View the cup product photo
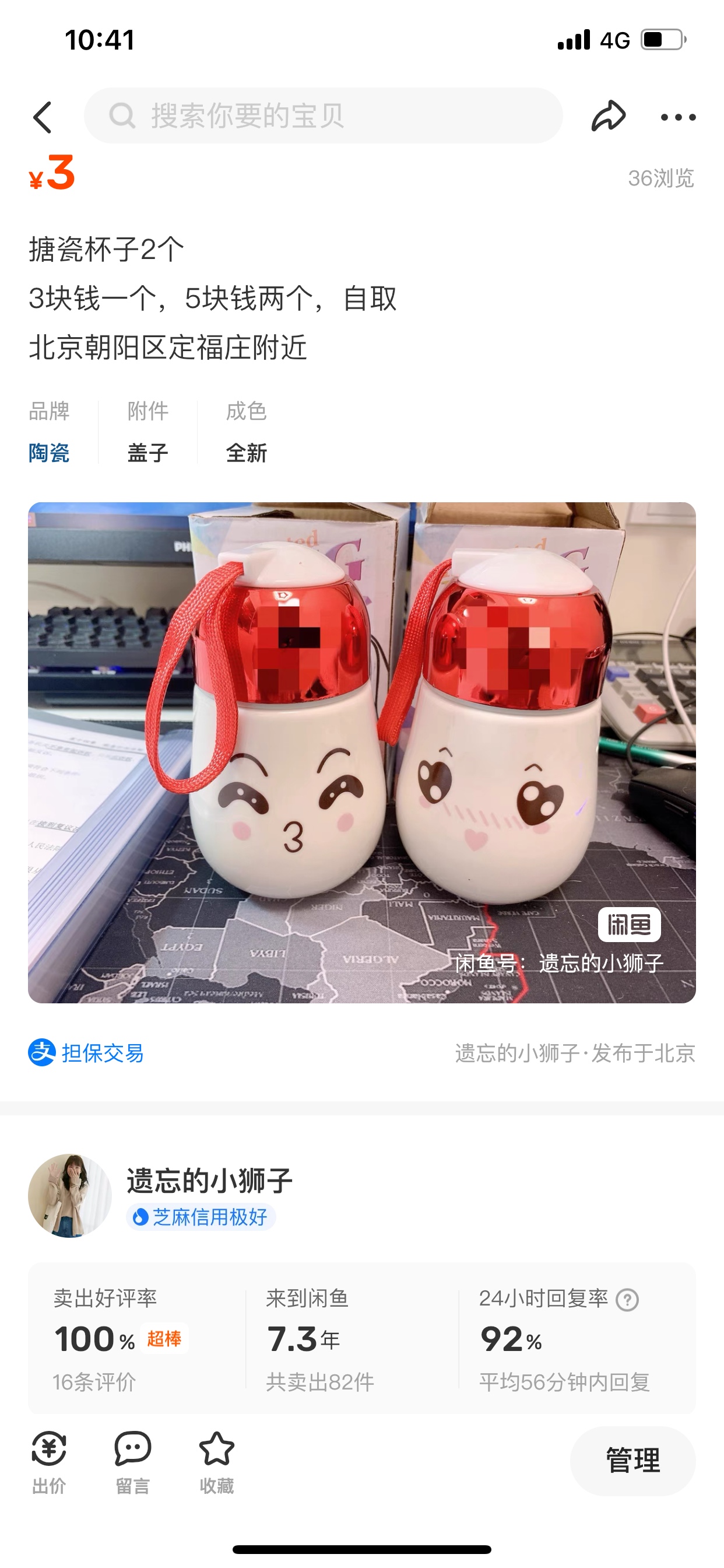Image resolution: width=724 pixels, height=1568 pixels. pos(361,752)
